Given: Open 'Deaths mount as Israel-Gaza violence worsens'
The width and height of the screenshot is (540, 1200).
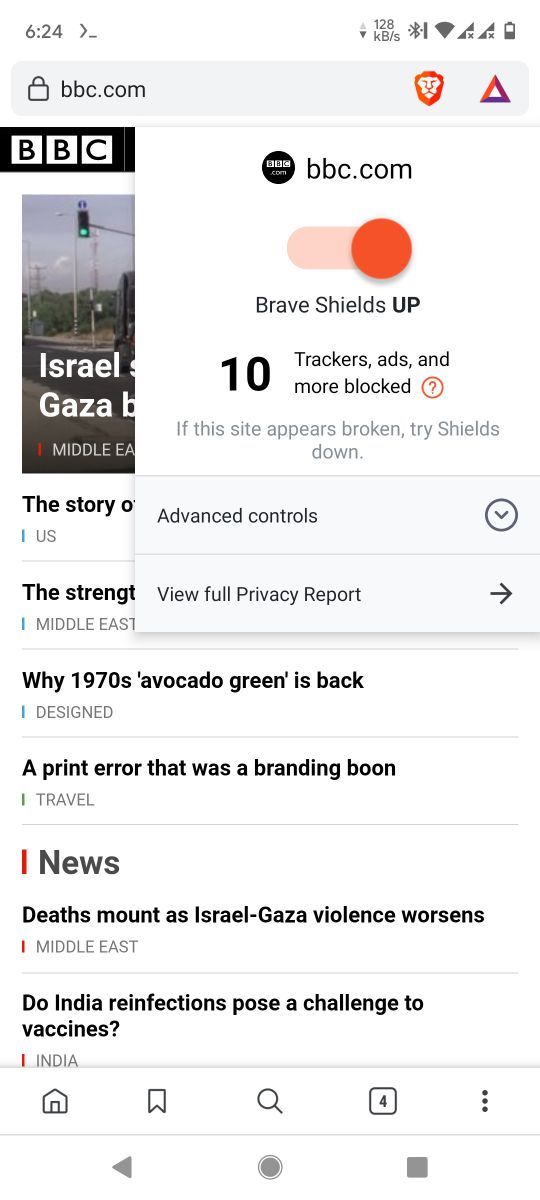Looking at the screenshot, I should pos(253,915).
